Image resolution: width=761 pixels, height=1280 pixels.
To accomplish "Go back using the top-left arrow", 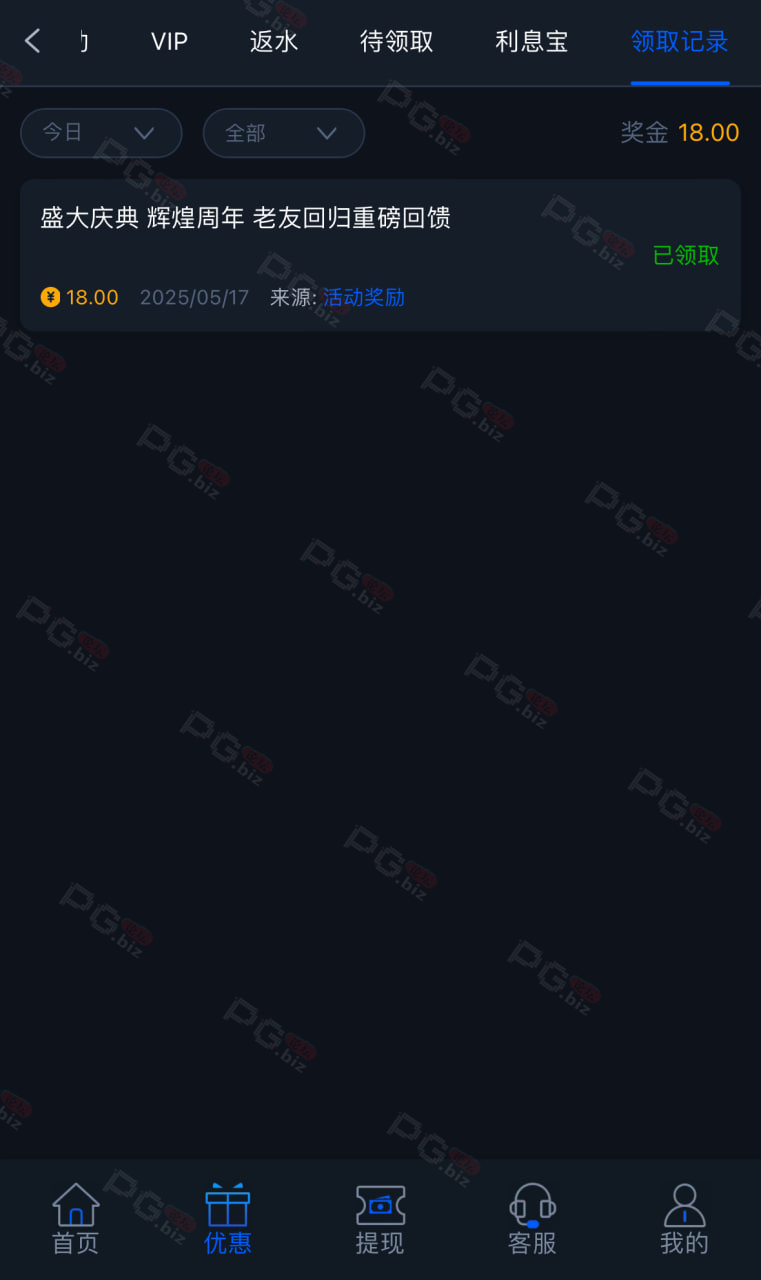I will coord(32,41).
